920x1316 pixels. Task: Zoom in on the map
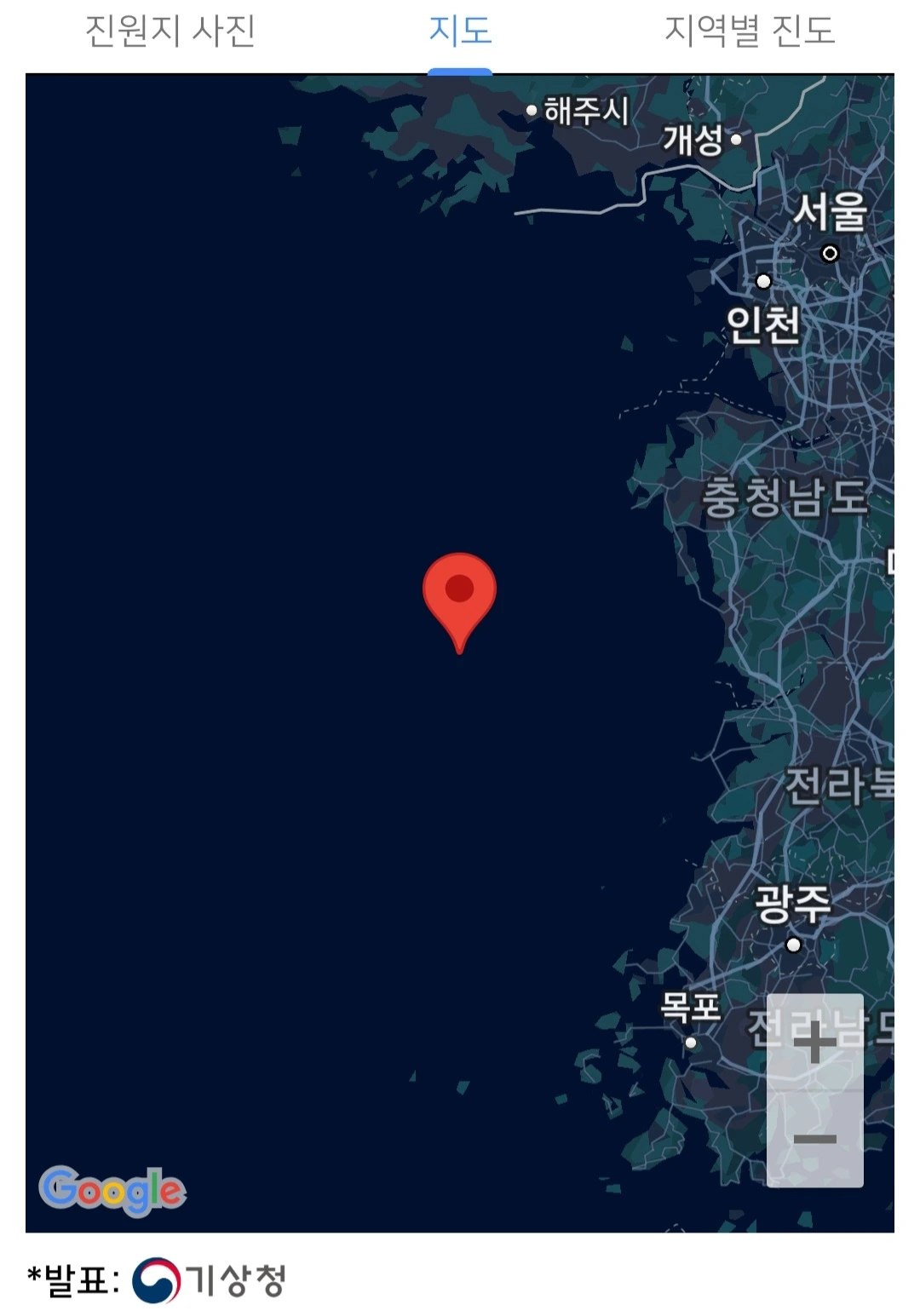(815, 1043)
